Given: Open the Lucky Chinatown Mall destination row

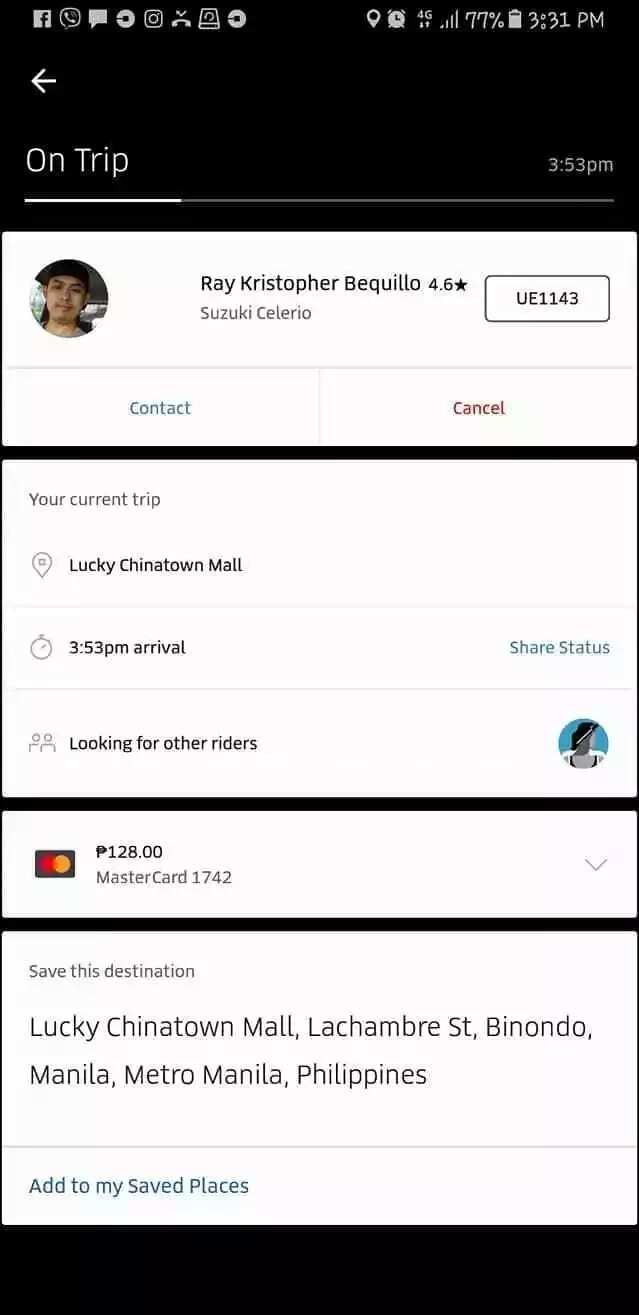Looking at the screenshot, I should click(319, 565).
